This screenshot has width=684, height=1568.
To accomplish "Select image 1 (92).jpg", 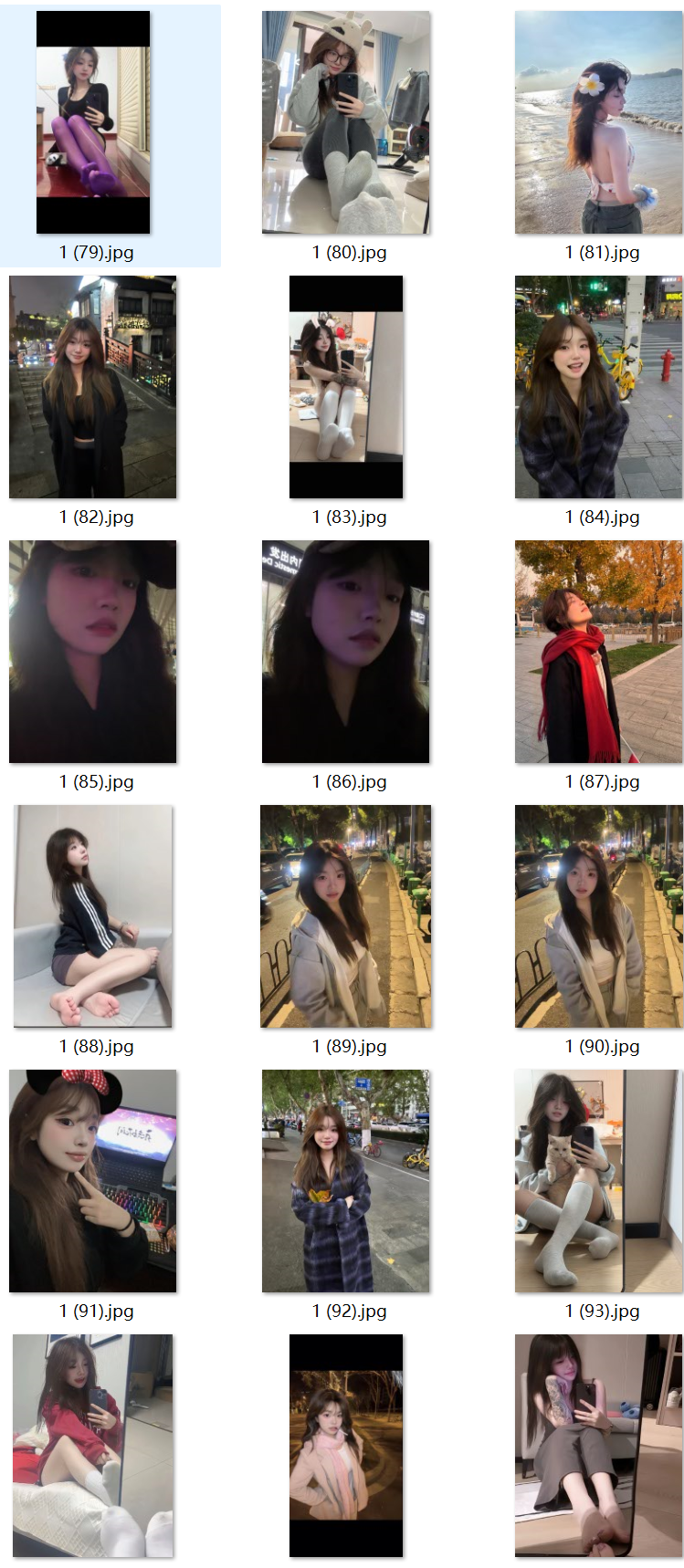I will point(345,1181).
